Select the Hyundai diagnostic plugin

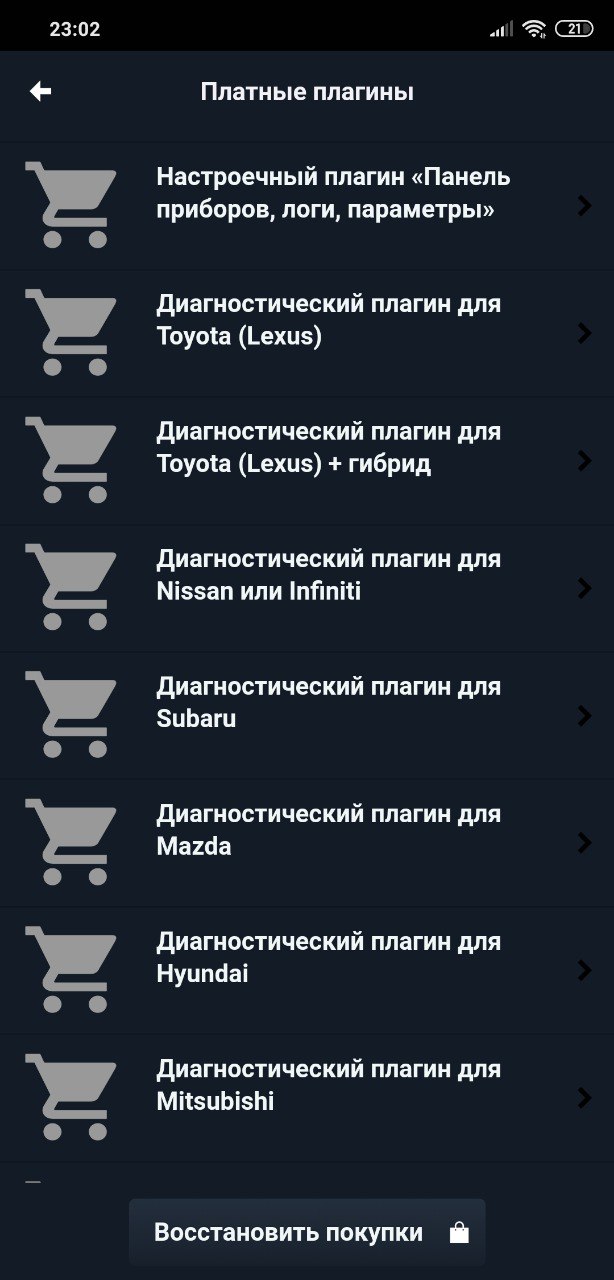click(307, 971)
